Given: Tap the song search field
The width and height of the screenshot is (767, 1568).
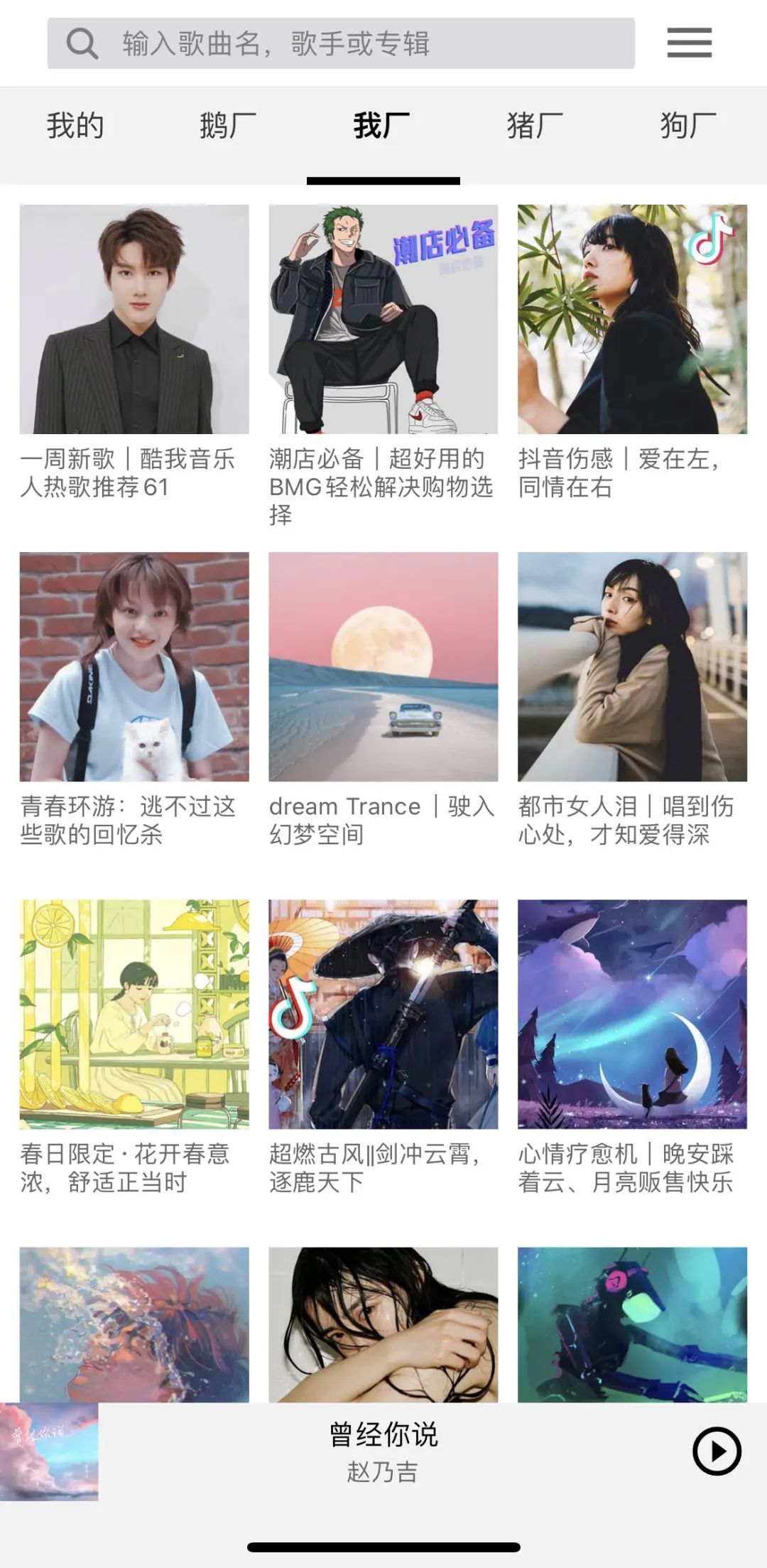Looking at the screenshot, I should tap(341, 43).
